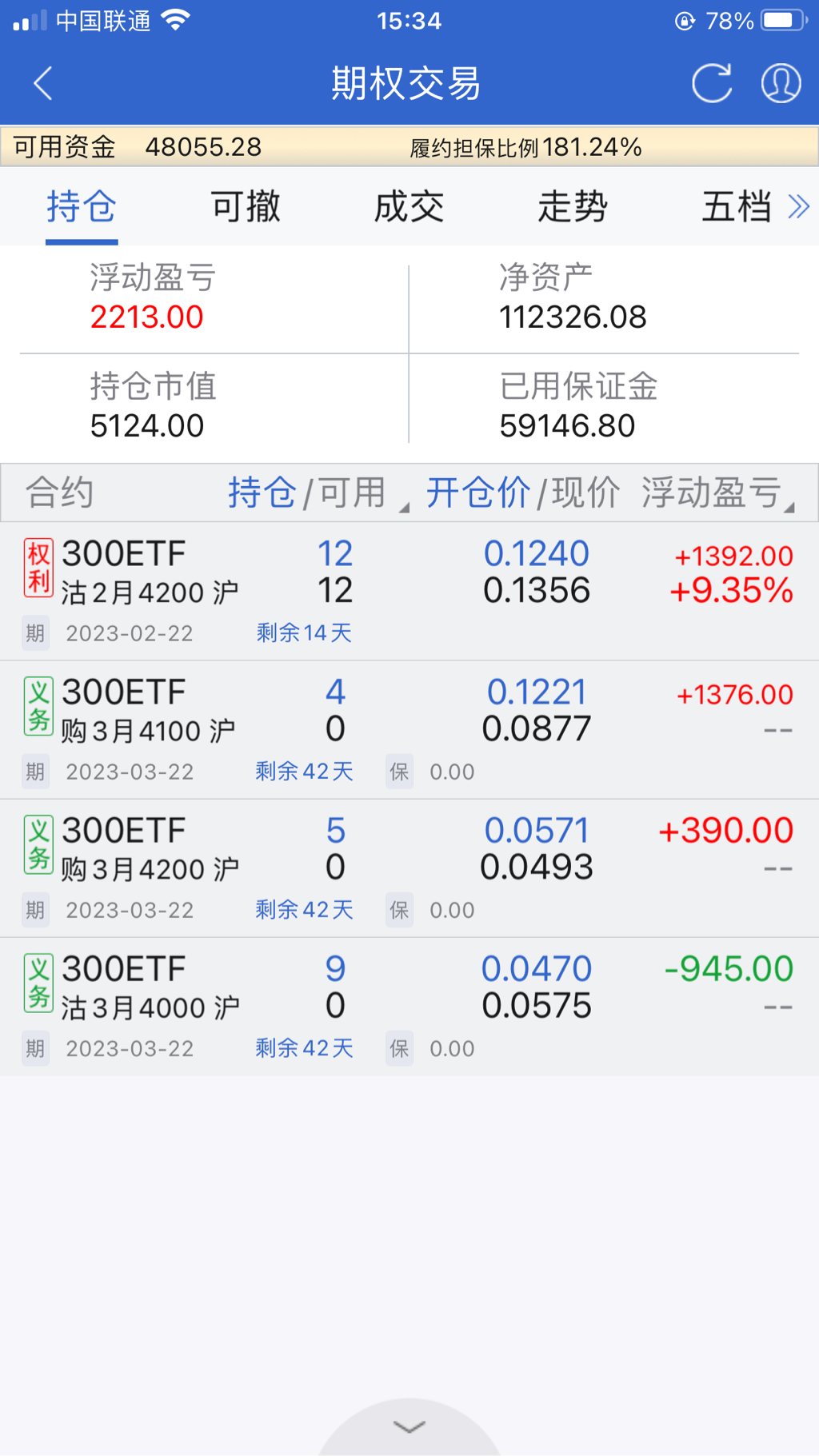Image resolution: width=819 pixels, height=1456 pixels.
Task: Switch to the 持仓 tab
Action: coord(82,207)
